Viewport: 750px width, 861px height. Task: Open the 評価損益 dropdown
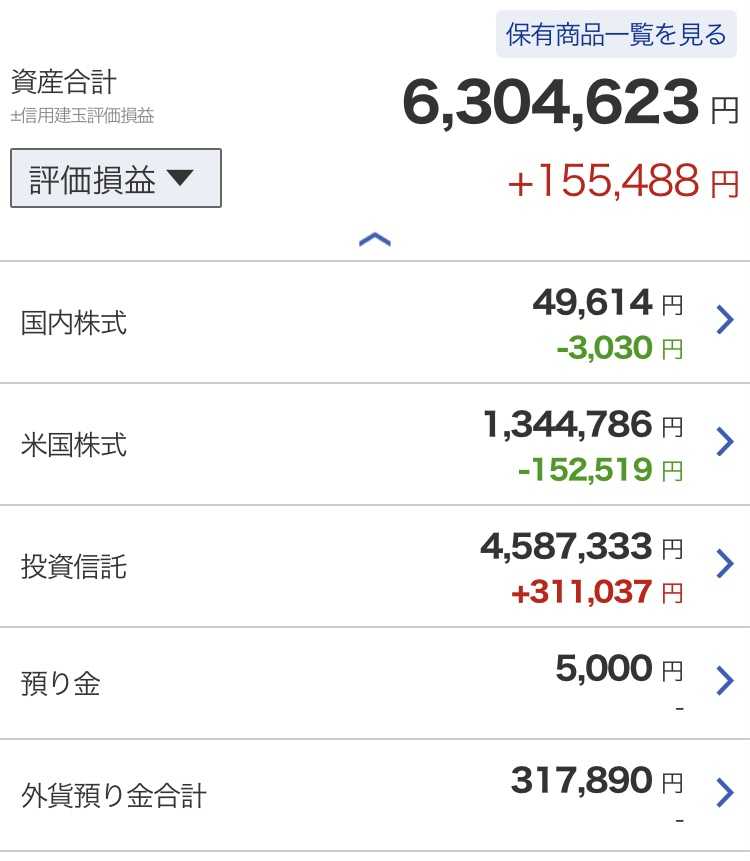click(x=116, y=178)
